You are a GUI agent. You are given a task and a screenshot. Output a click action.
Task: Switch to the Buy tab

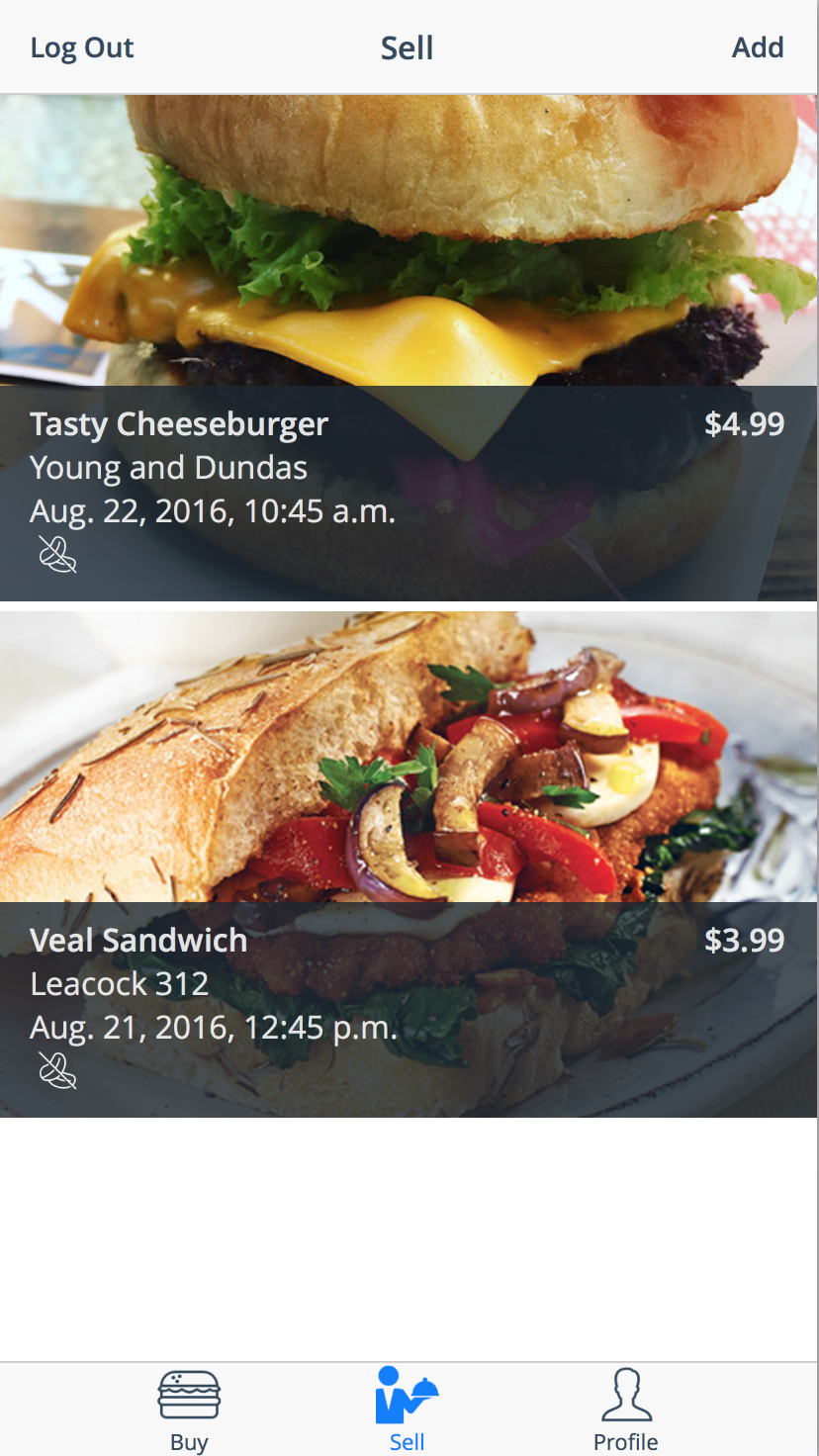[x=189, y=1409]
